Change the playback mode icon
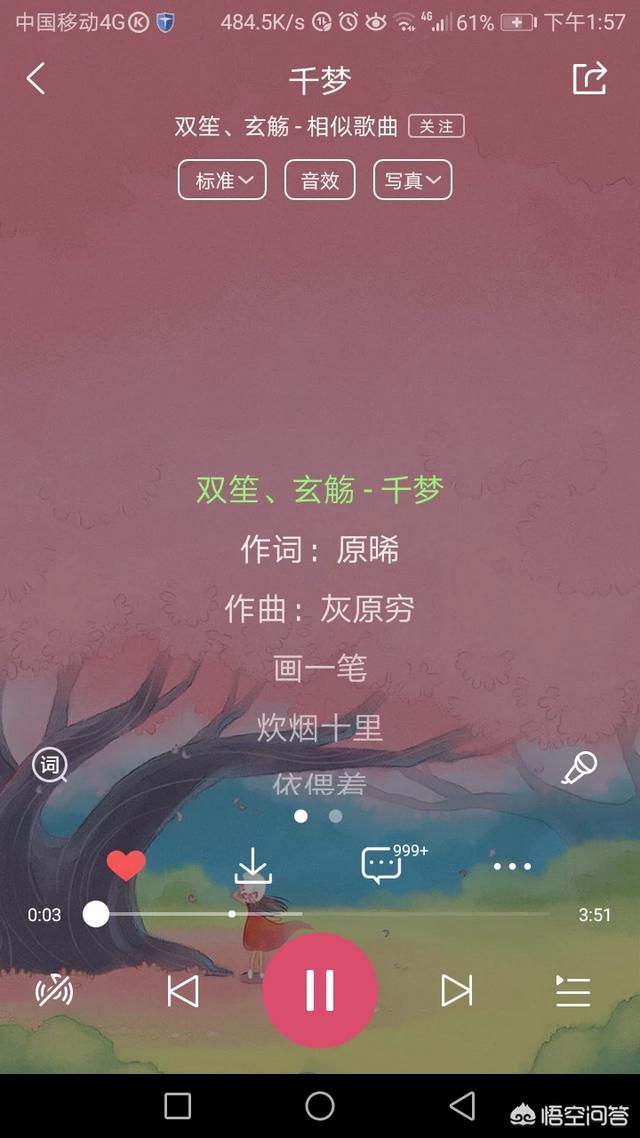 pos(54,991)
